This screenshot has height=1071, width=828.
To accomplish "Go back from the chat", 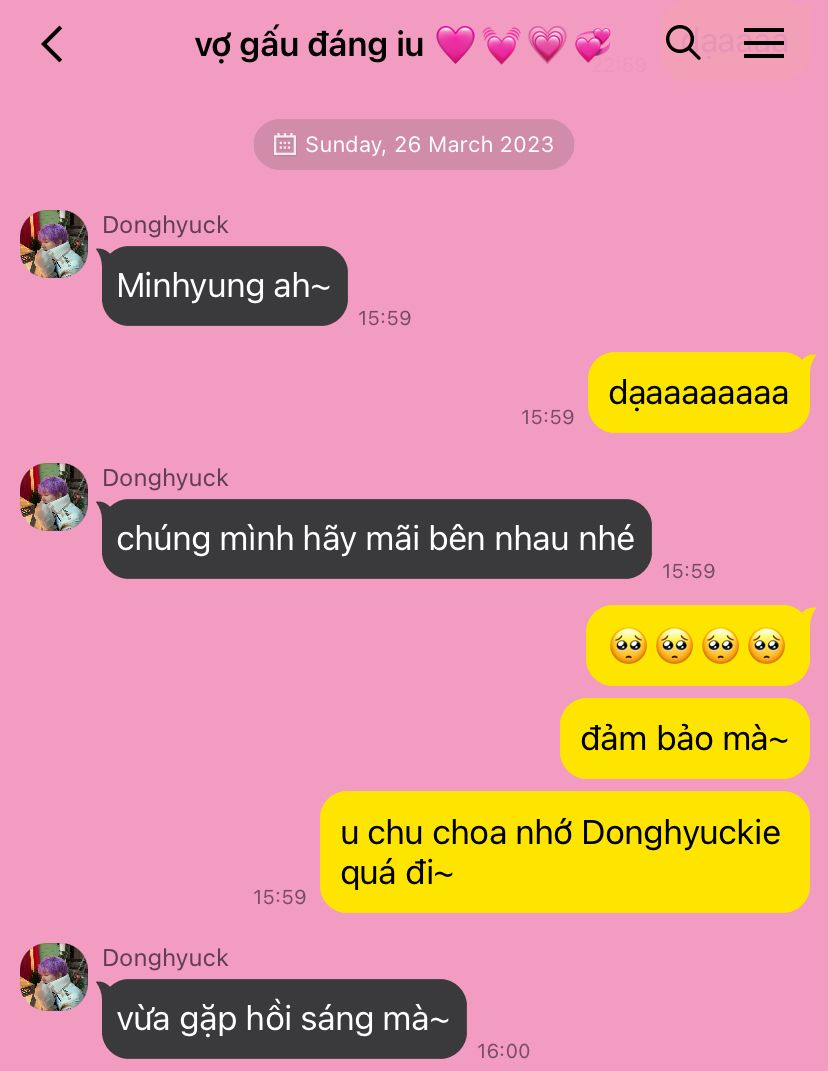I will tap(52, 44).
